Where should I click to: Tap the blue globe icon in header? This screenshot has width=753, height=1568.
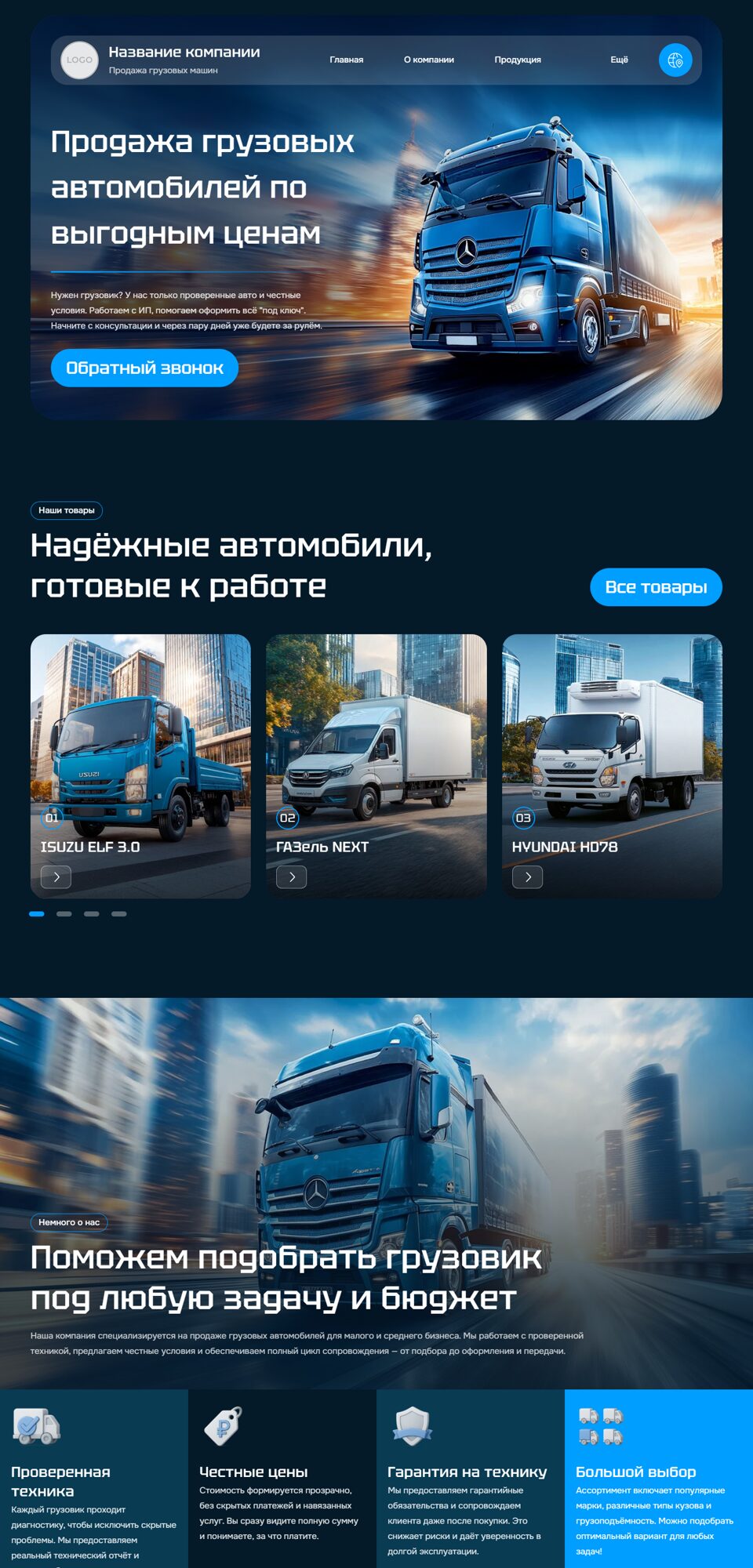pos(675,60)
